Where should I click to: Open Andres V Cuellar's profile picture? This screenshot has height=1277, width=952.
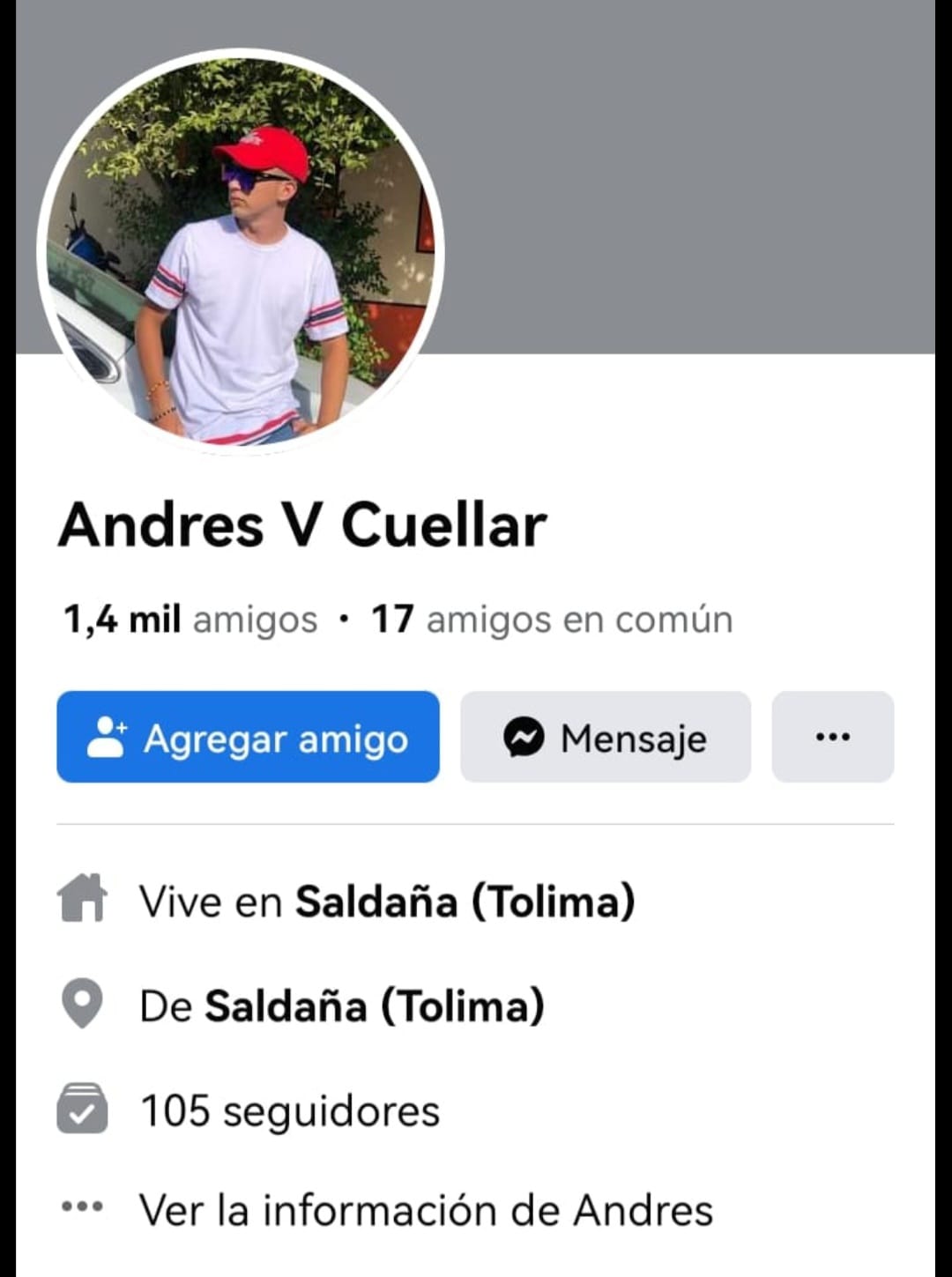click(240, 251)
